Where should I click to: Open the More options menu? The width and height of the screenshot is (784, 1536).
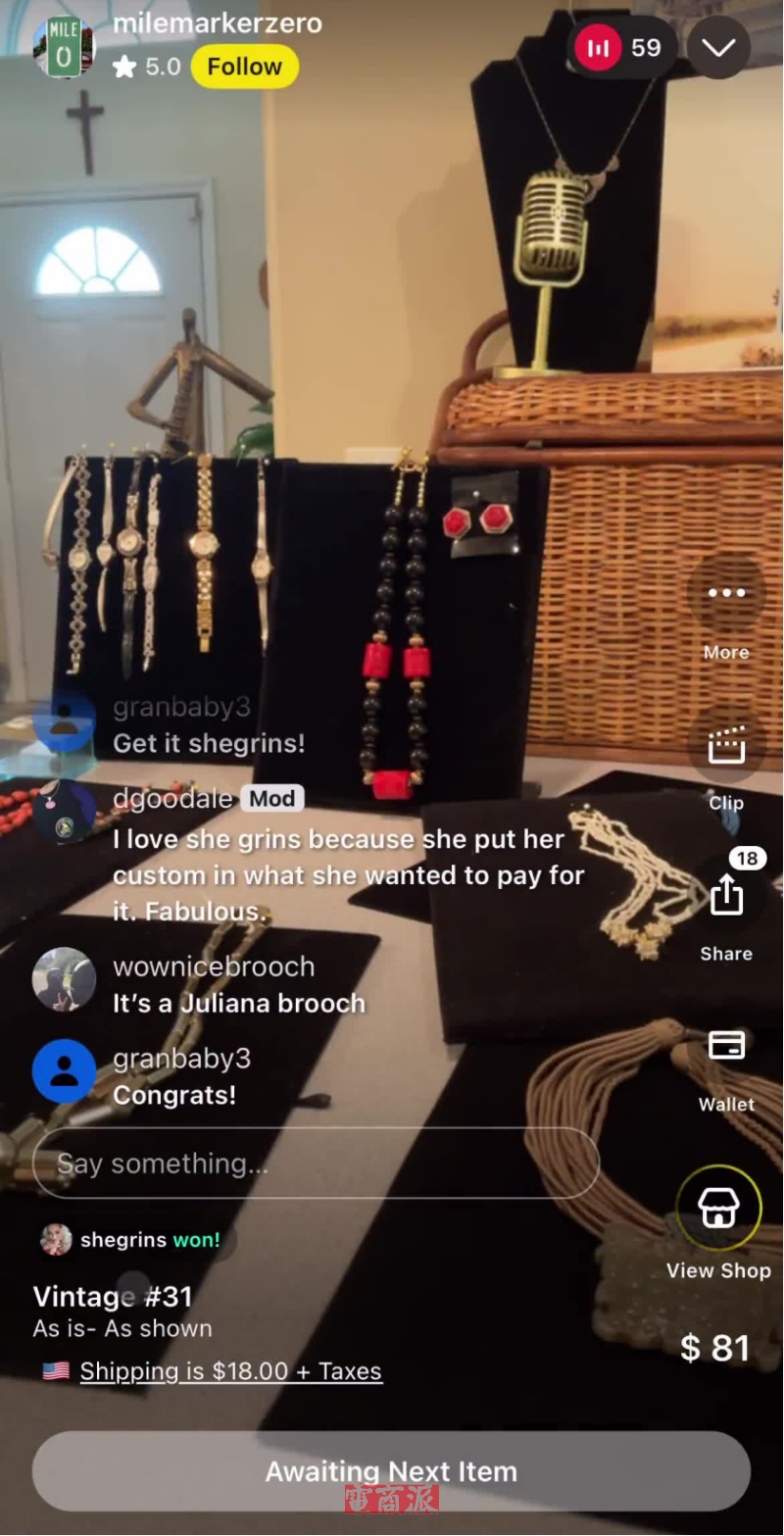(x=726, y=594)
